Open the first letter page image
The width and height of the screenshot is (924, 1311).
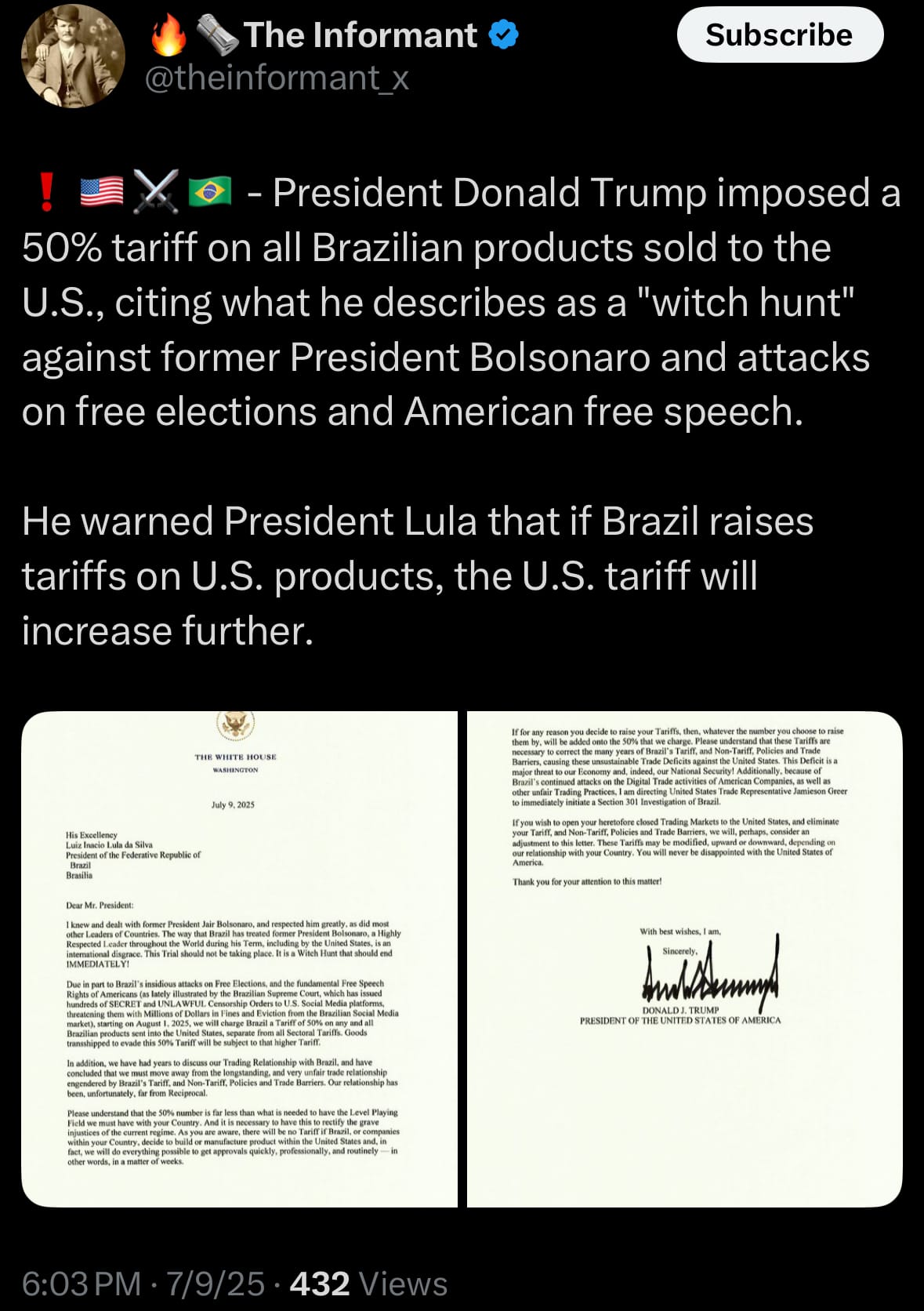(240, 958)
